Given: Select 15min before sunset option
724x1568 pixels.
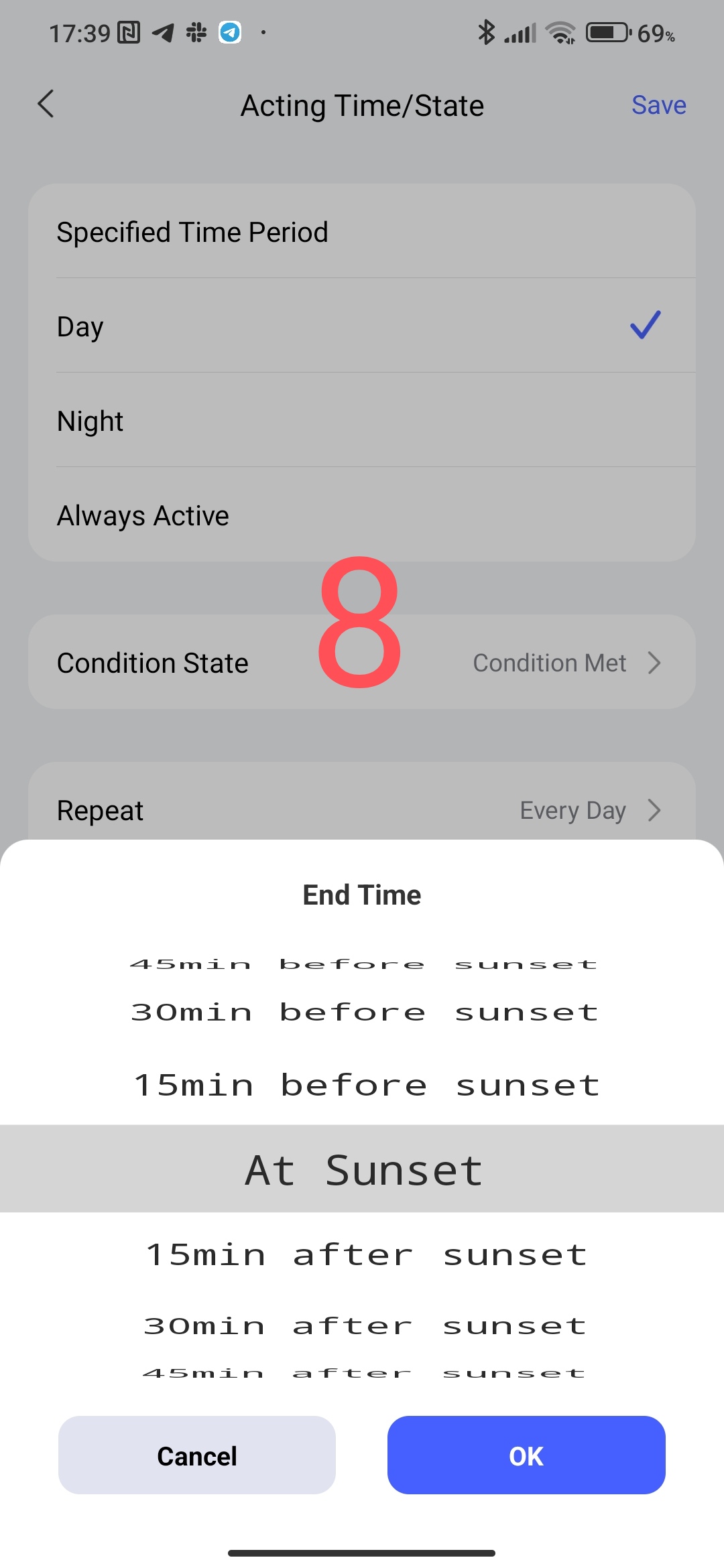Looking at the screenshot, I should click(x=365, y=1085).
